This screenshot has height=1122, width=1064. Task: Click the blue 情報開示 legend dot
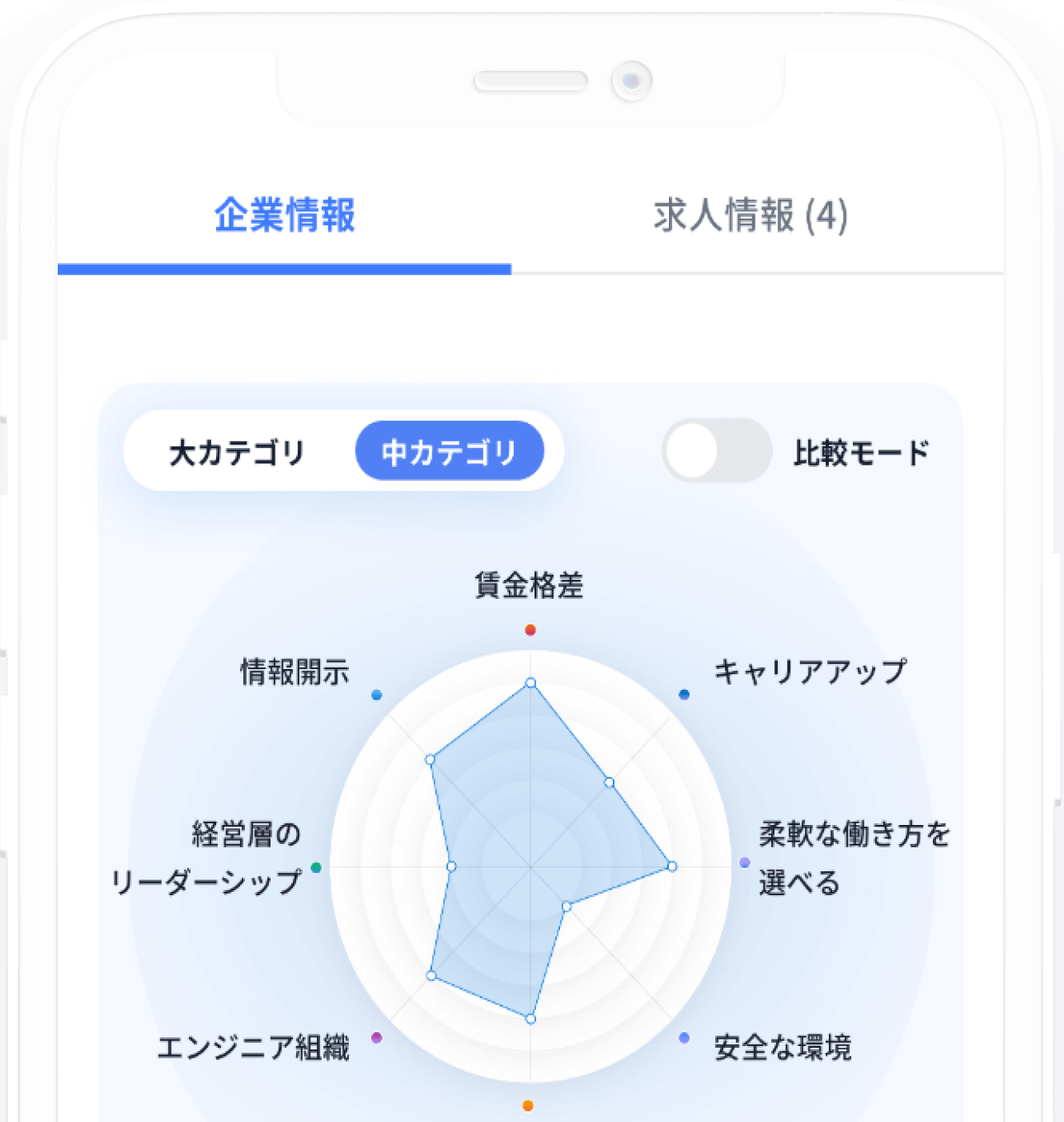click(x=377, y=694)
